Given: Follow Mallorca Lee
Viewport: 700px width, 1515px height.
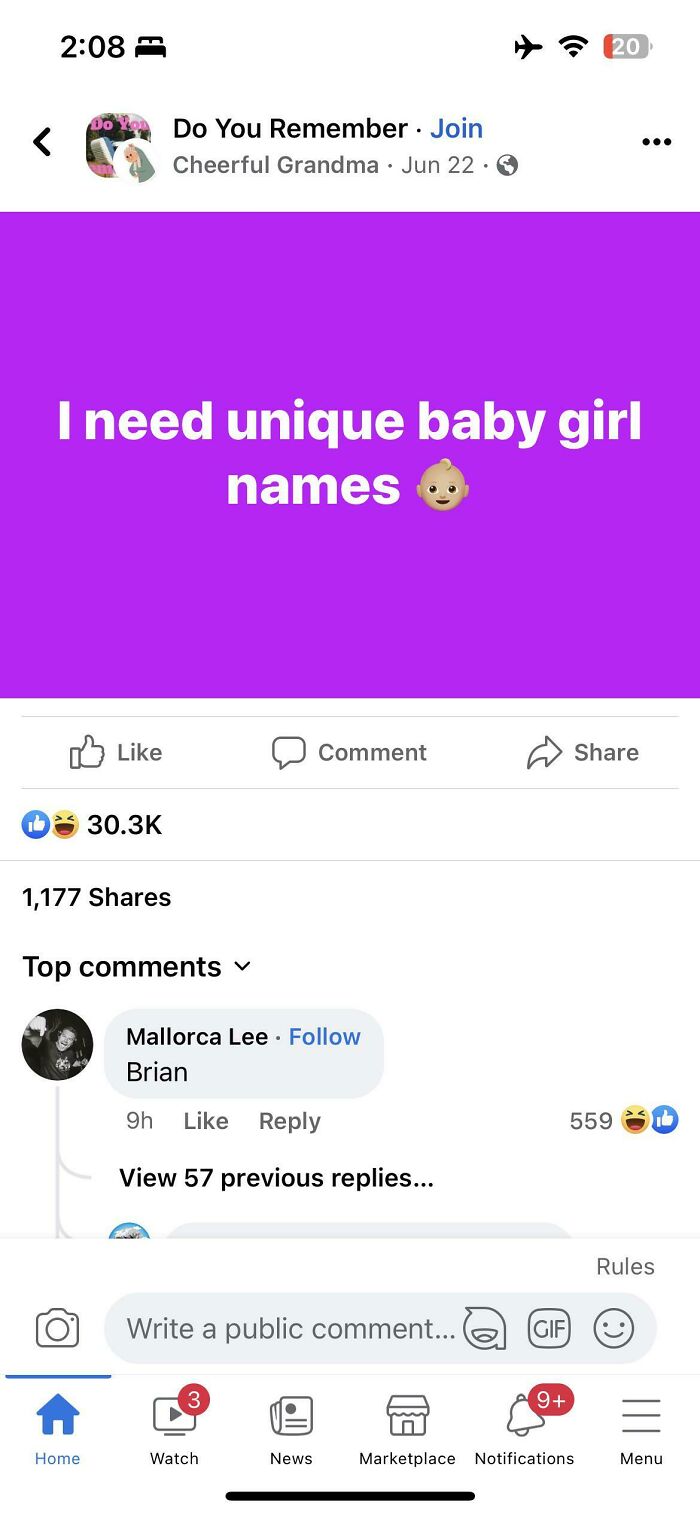Looking at the screenshot, I should pyautogui.click(x=325, y=1037).
